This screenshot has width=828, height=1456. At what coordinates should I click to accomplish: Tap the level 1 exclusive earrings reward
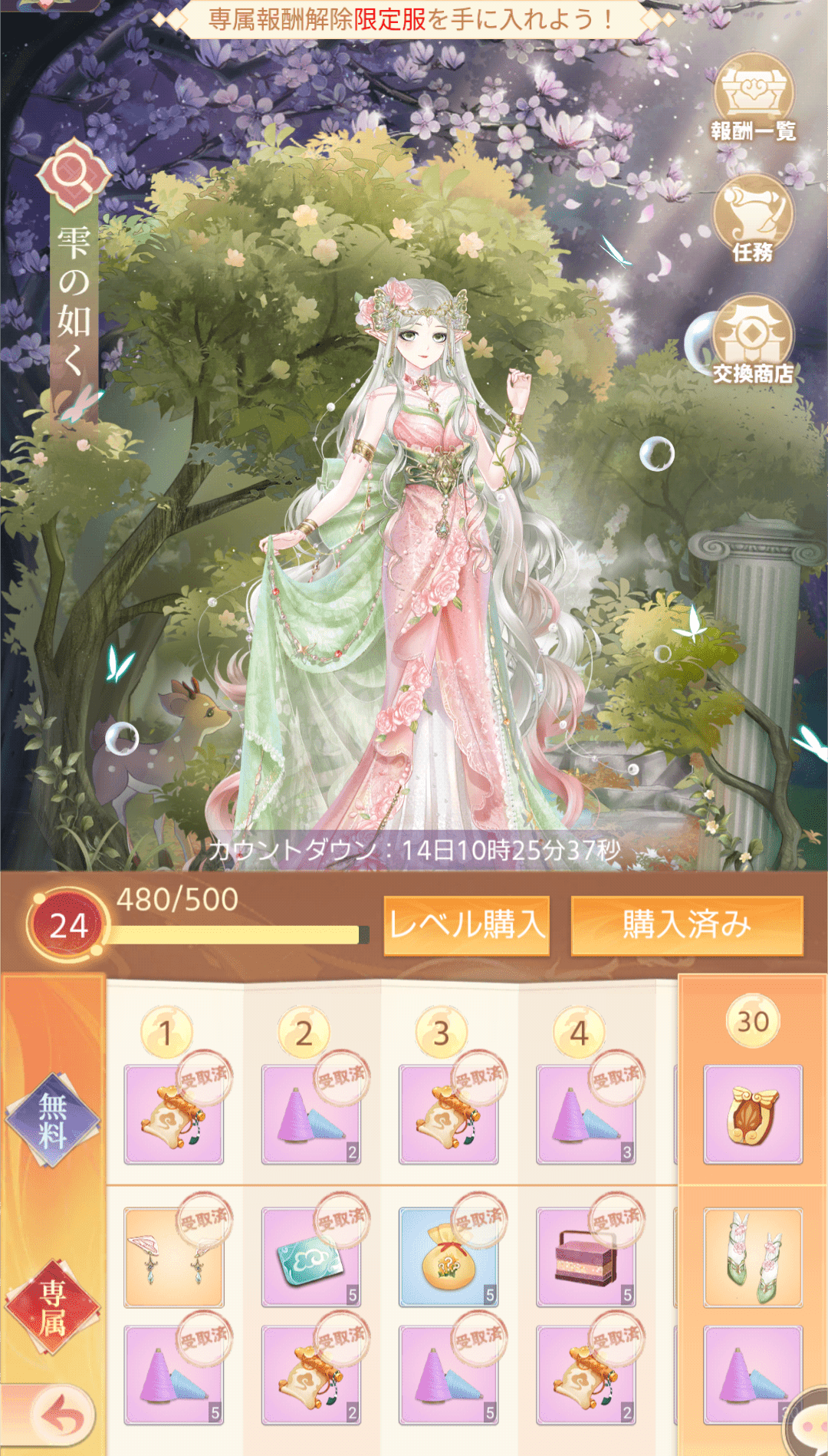(174, 1257)
